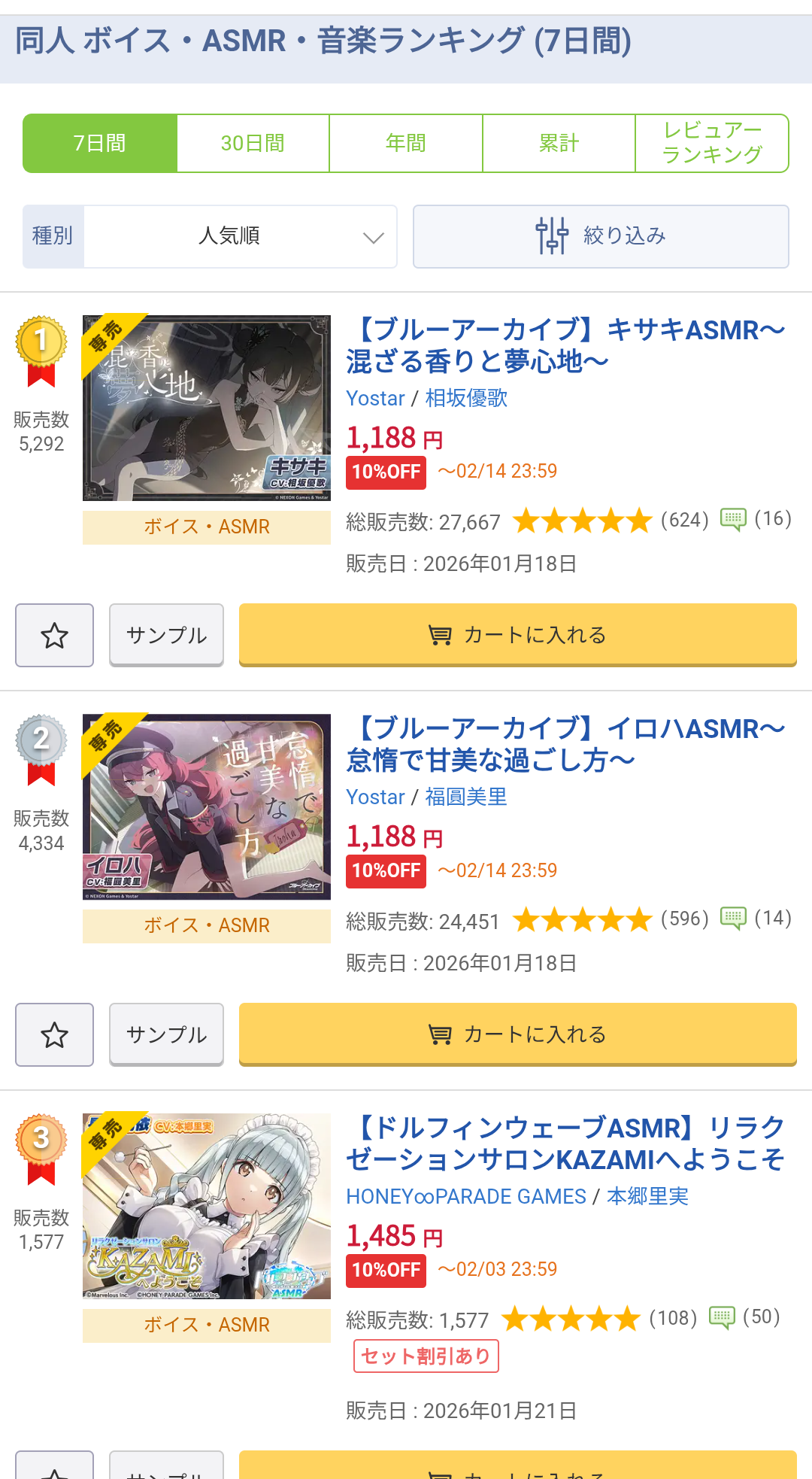Image resolution: width=812 pixels, height=1479 pixels.
Task: Add キサキASMR to the cart
Action: [517, 635]
